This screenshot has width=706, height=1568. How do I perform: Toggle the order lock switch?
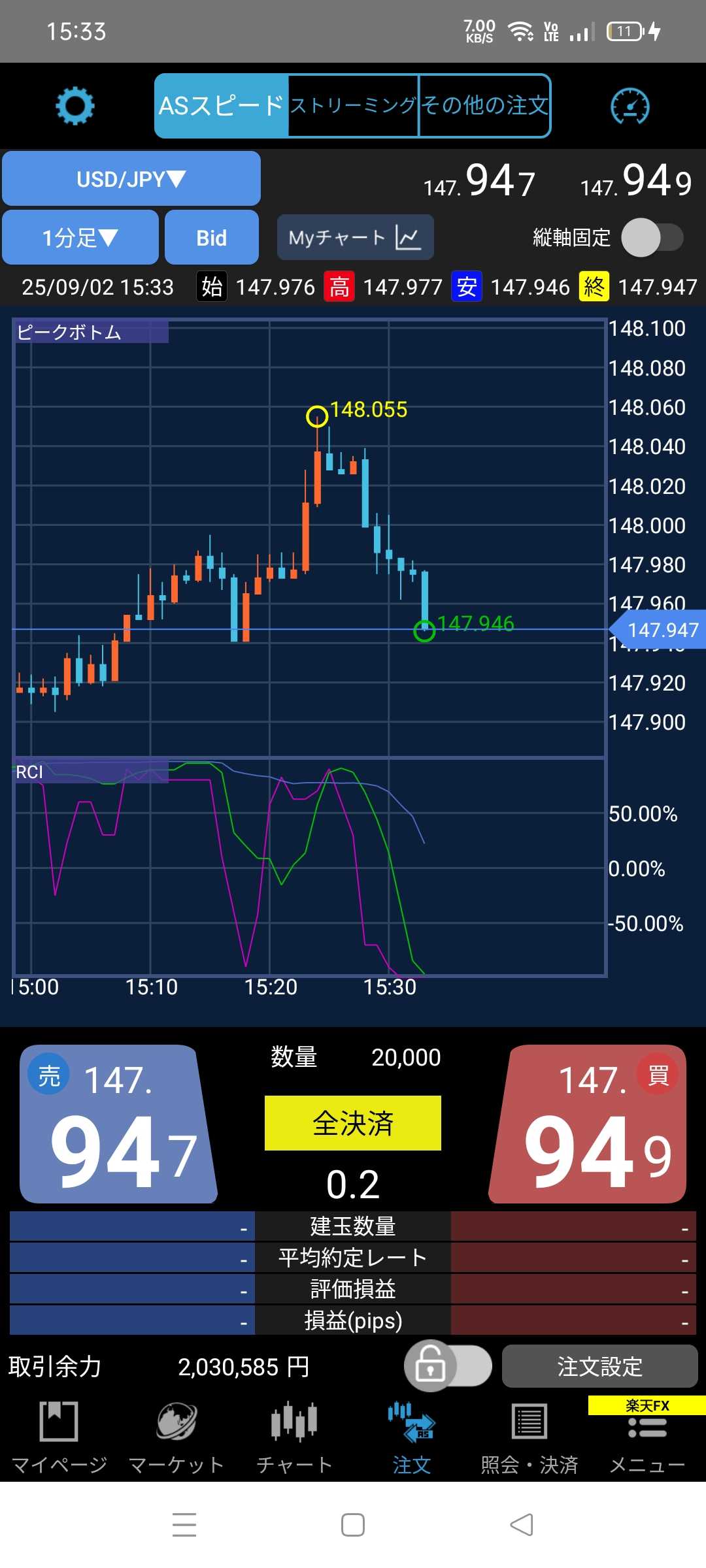click(448, 1365)
